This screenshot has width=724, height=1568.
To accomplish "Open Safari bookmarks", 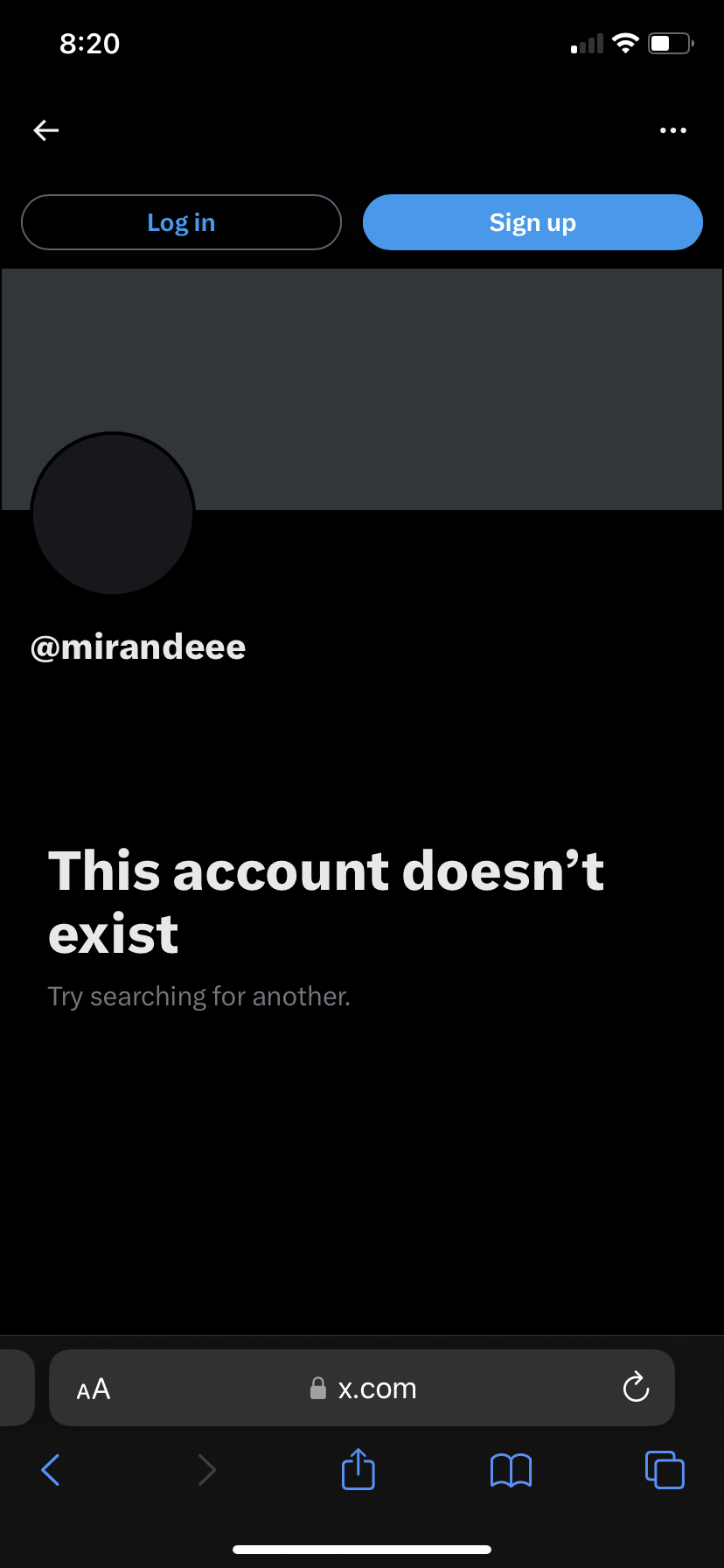I will (x=512, y=1470).
